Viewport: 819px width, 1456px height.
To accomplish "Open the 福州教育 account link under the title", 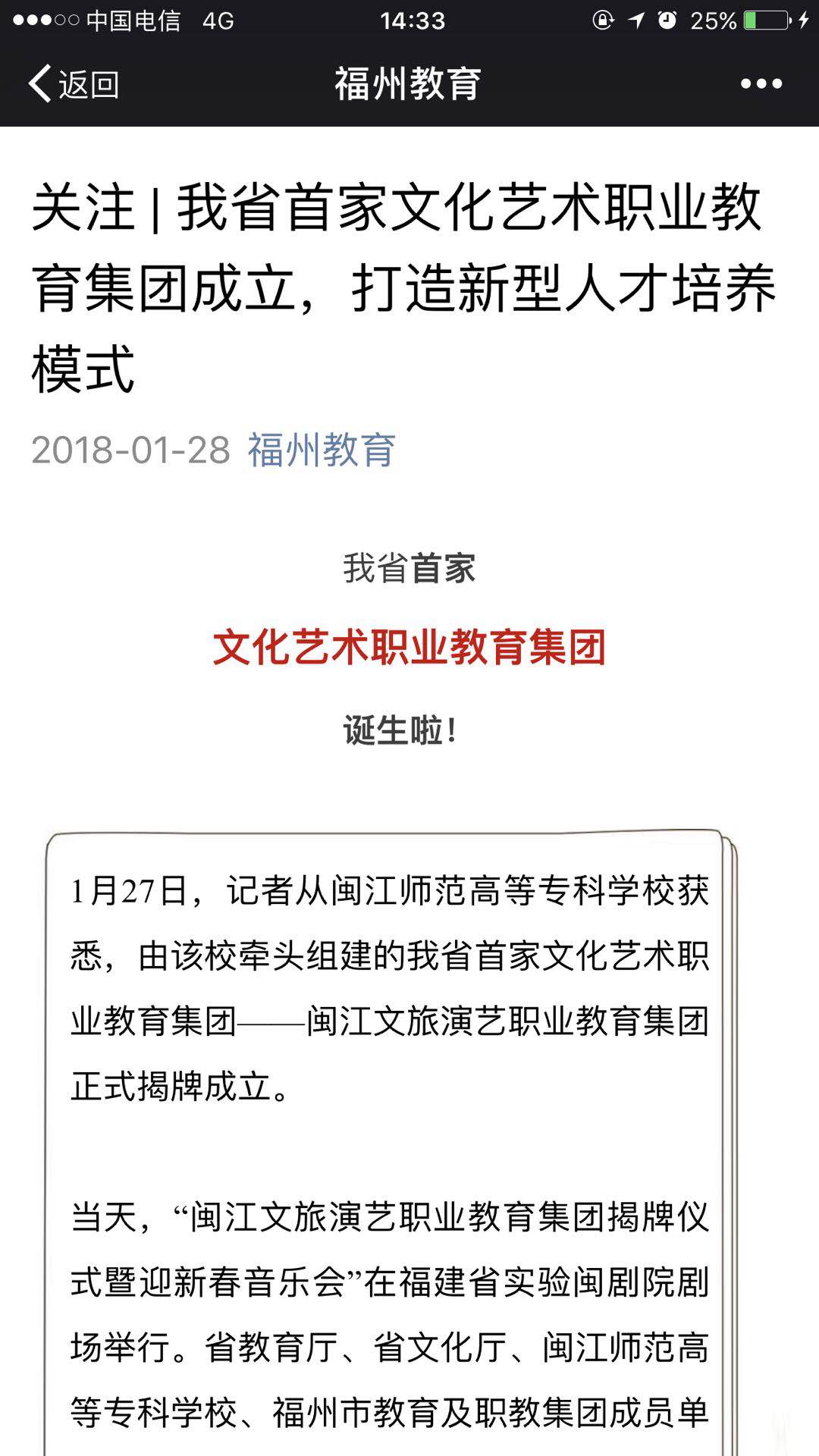I will [321, 450].
